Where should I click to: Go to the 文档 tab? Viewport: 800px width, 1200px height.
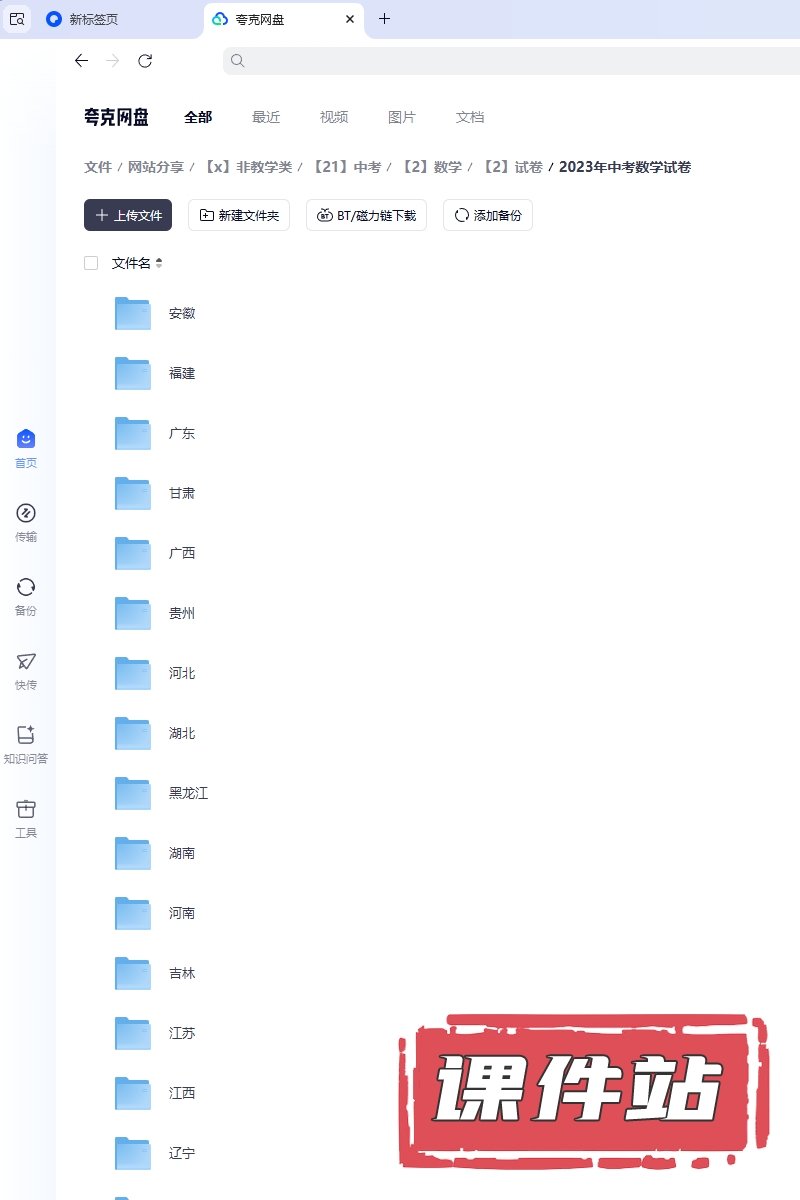pos(470,117)
